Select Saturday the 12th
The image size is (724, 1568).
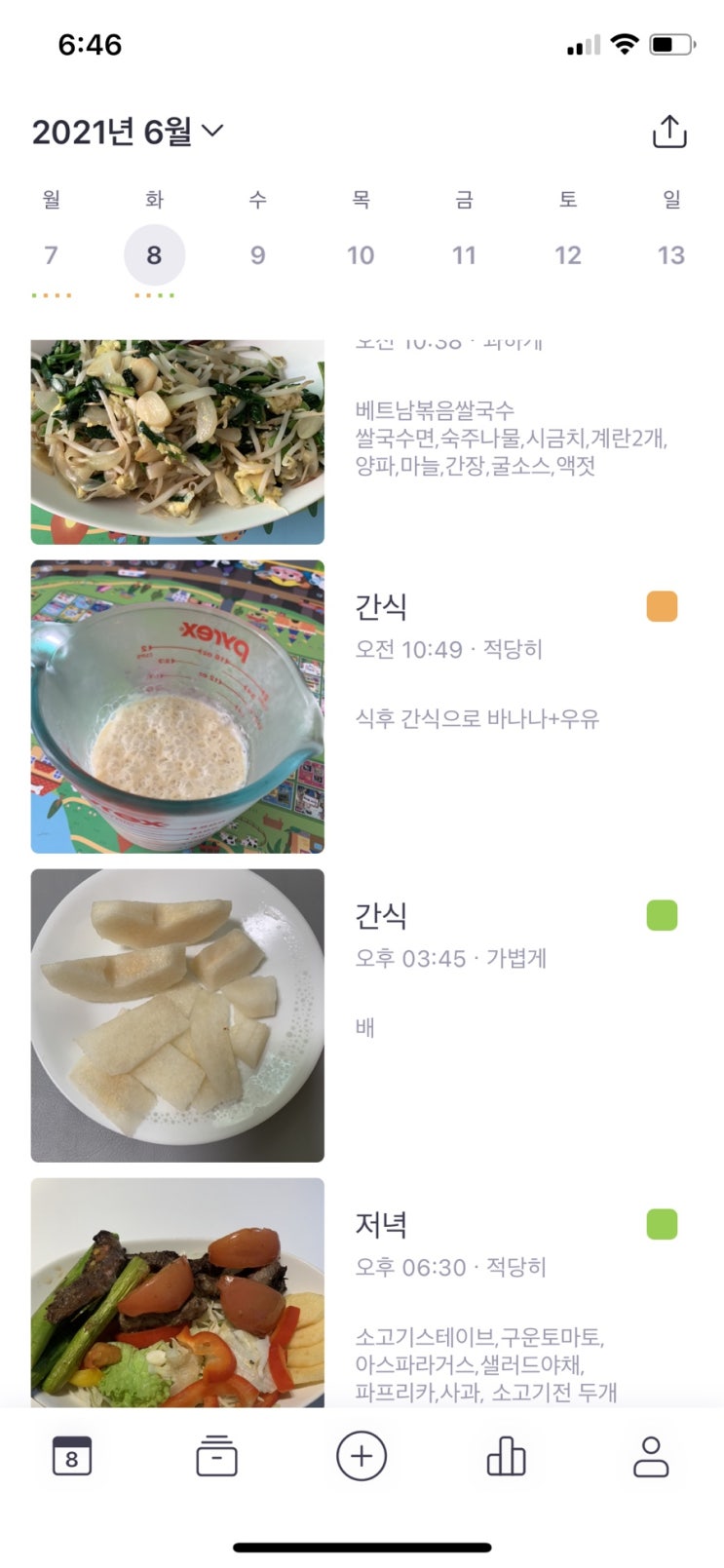click(567, 255)
